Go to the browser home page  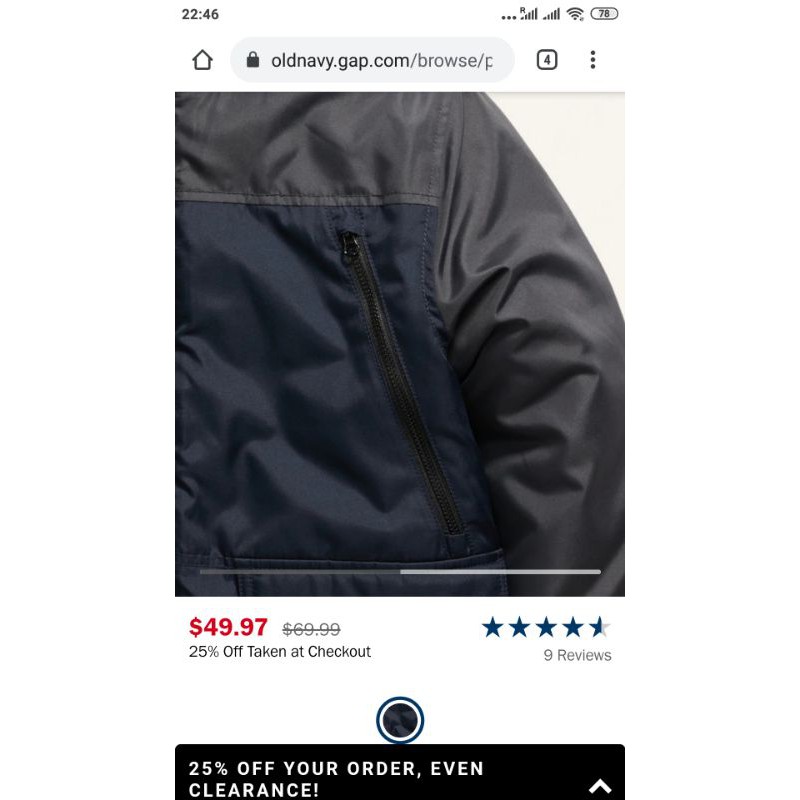tap(203, 60)
